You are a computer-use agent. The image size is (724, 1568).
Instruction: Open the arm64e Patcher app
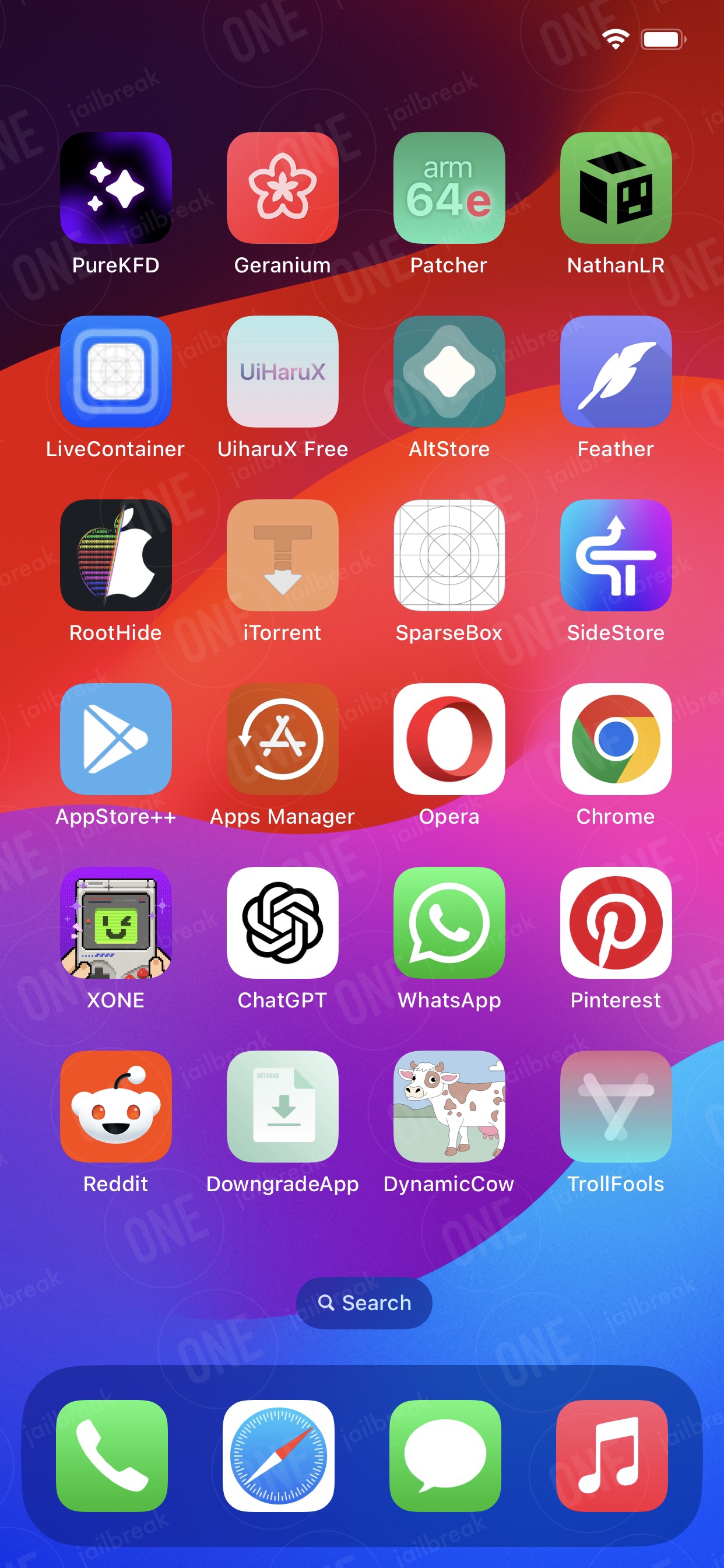point(449,187)
